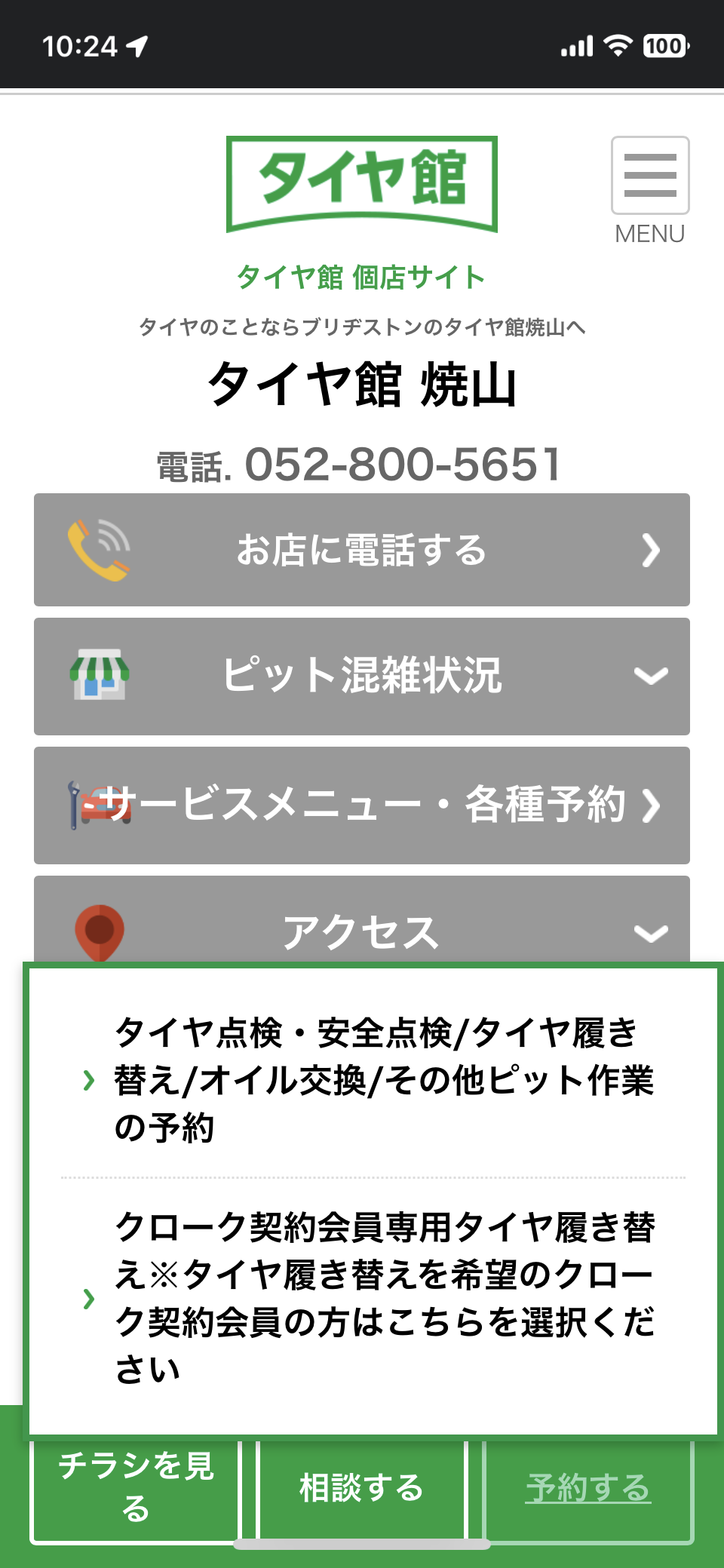Tap お店に電話する to call the store
Screen dimensions: 724x1568
pyautogui.click(x=362, y=550)
